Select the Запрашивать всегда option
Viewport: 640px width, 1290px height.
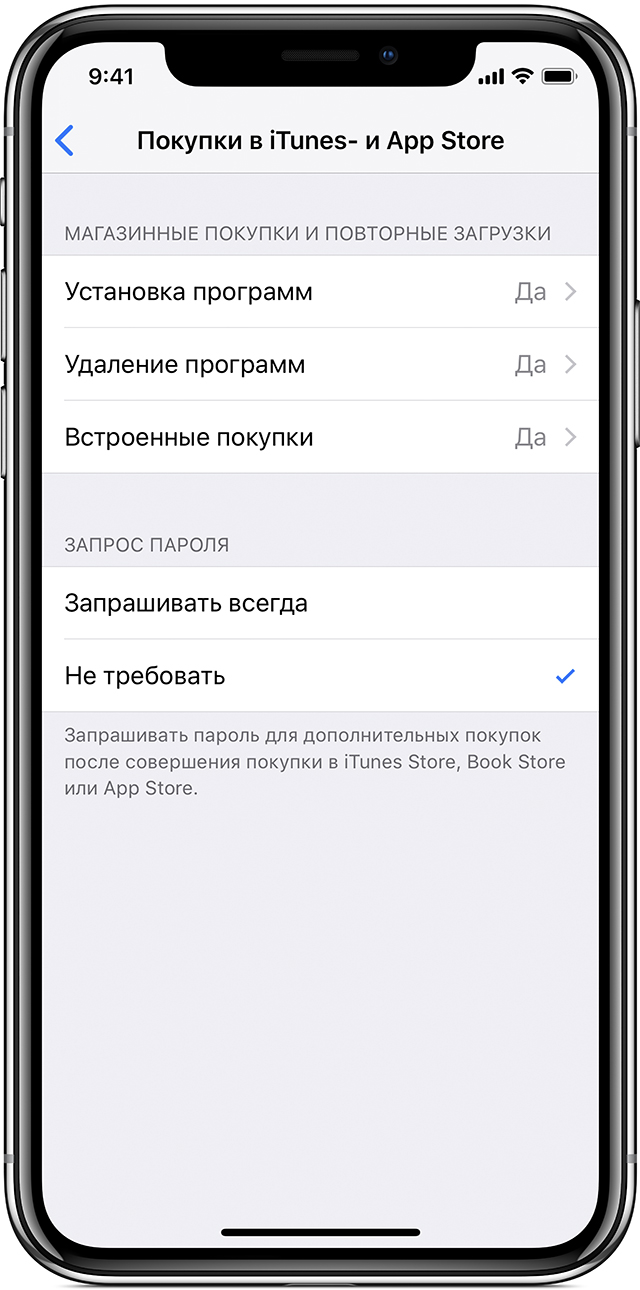pos(320,603)
